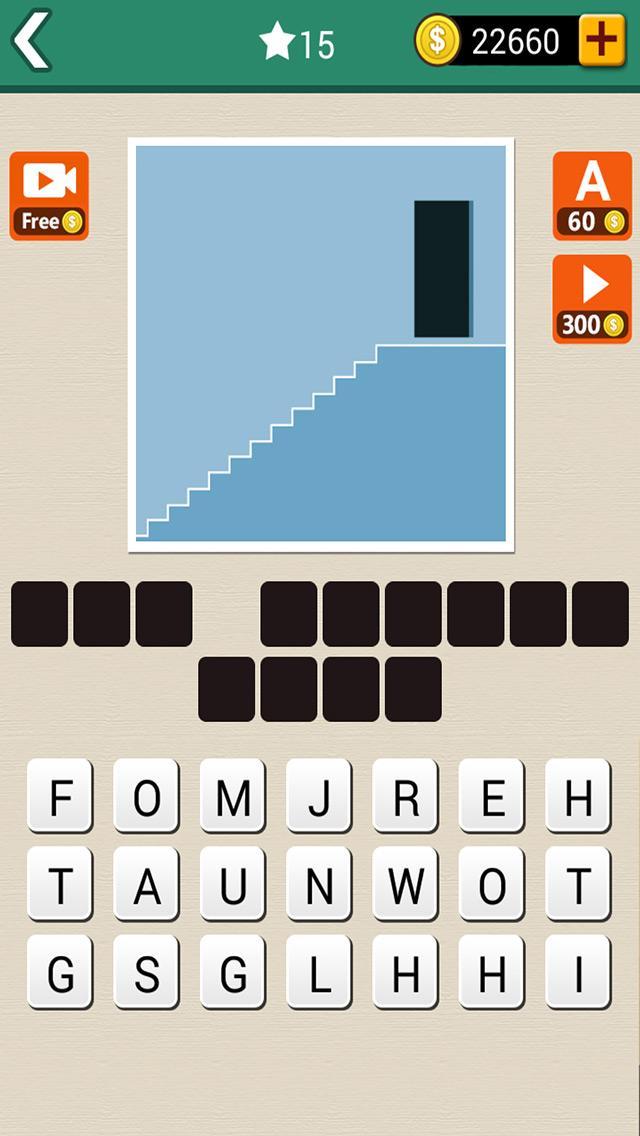Reveal a letter for 60 coins

[x=592, y=196]
